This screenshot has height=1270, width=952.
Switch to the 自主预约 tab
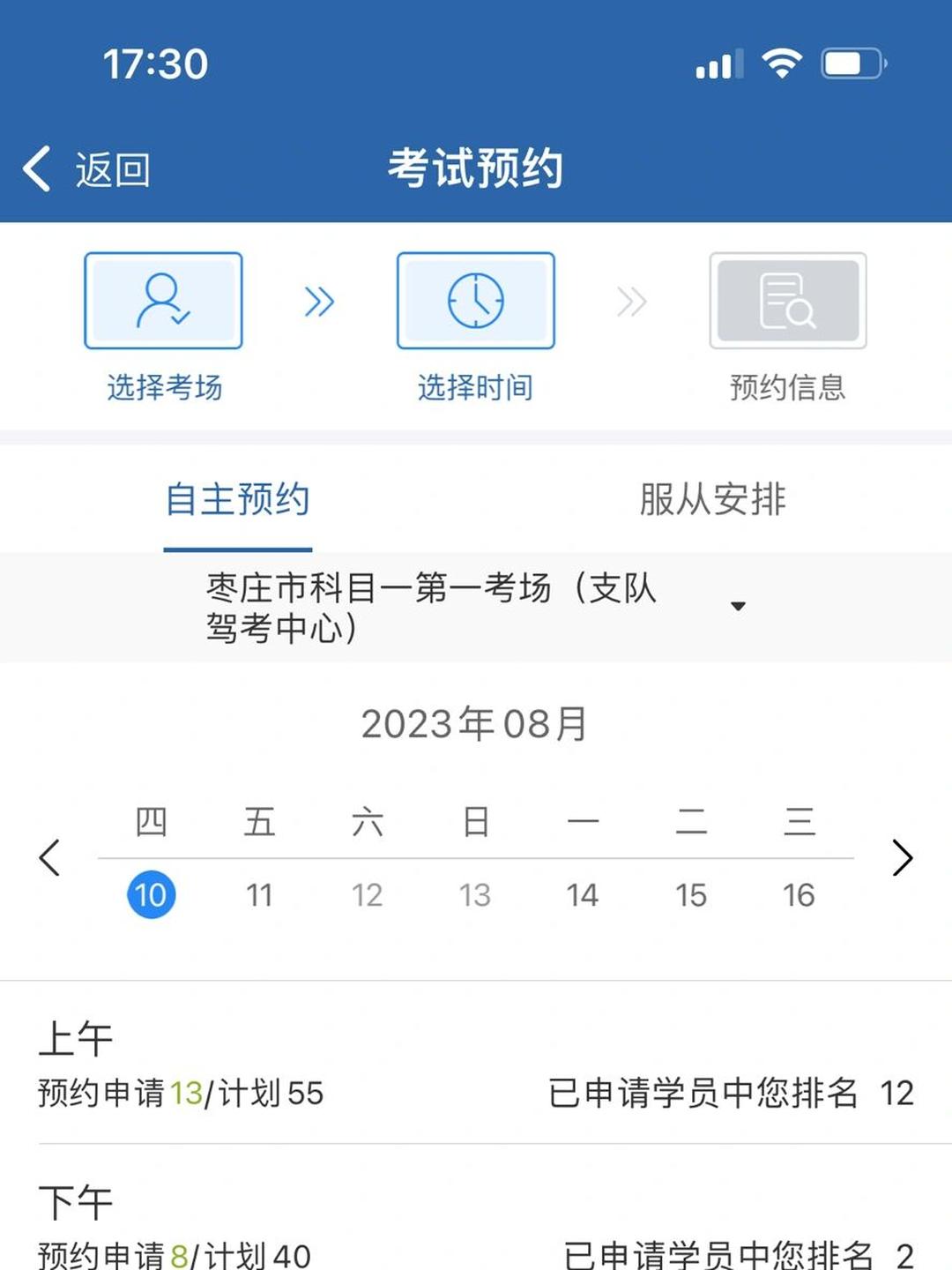236,498
